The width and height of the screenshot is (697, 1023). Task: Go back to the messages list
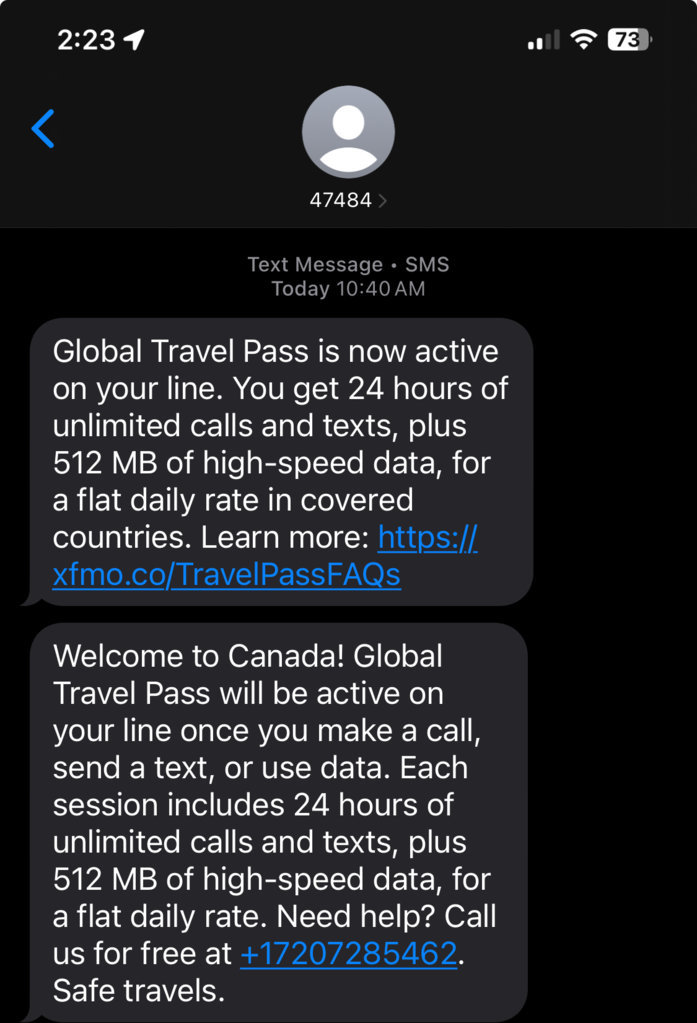[43, 130]
